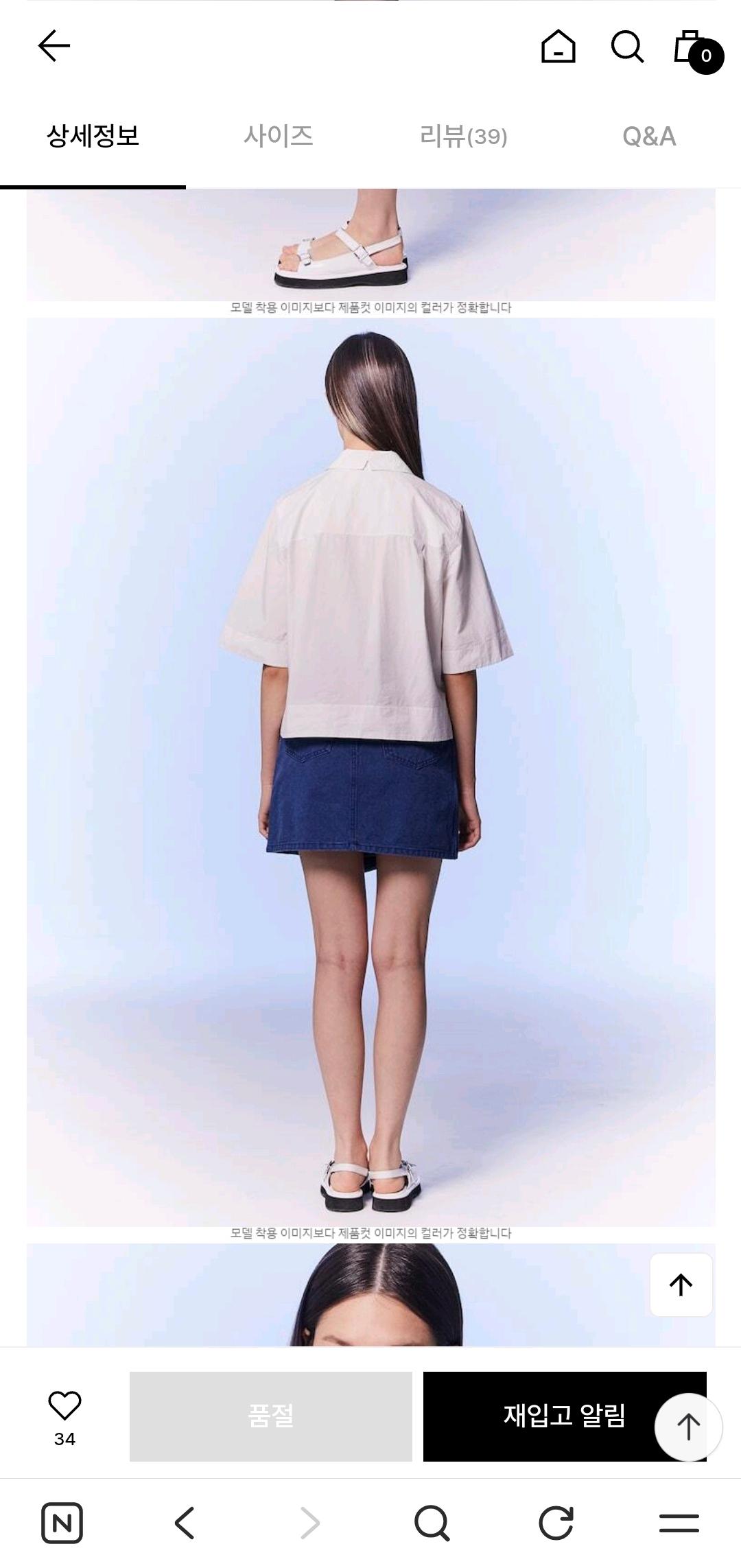Open the Naver N home button
Image resolution: width=741 pixels, height=1568 pixels.
[x=62, y=1523]
